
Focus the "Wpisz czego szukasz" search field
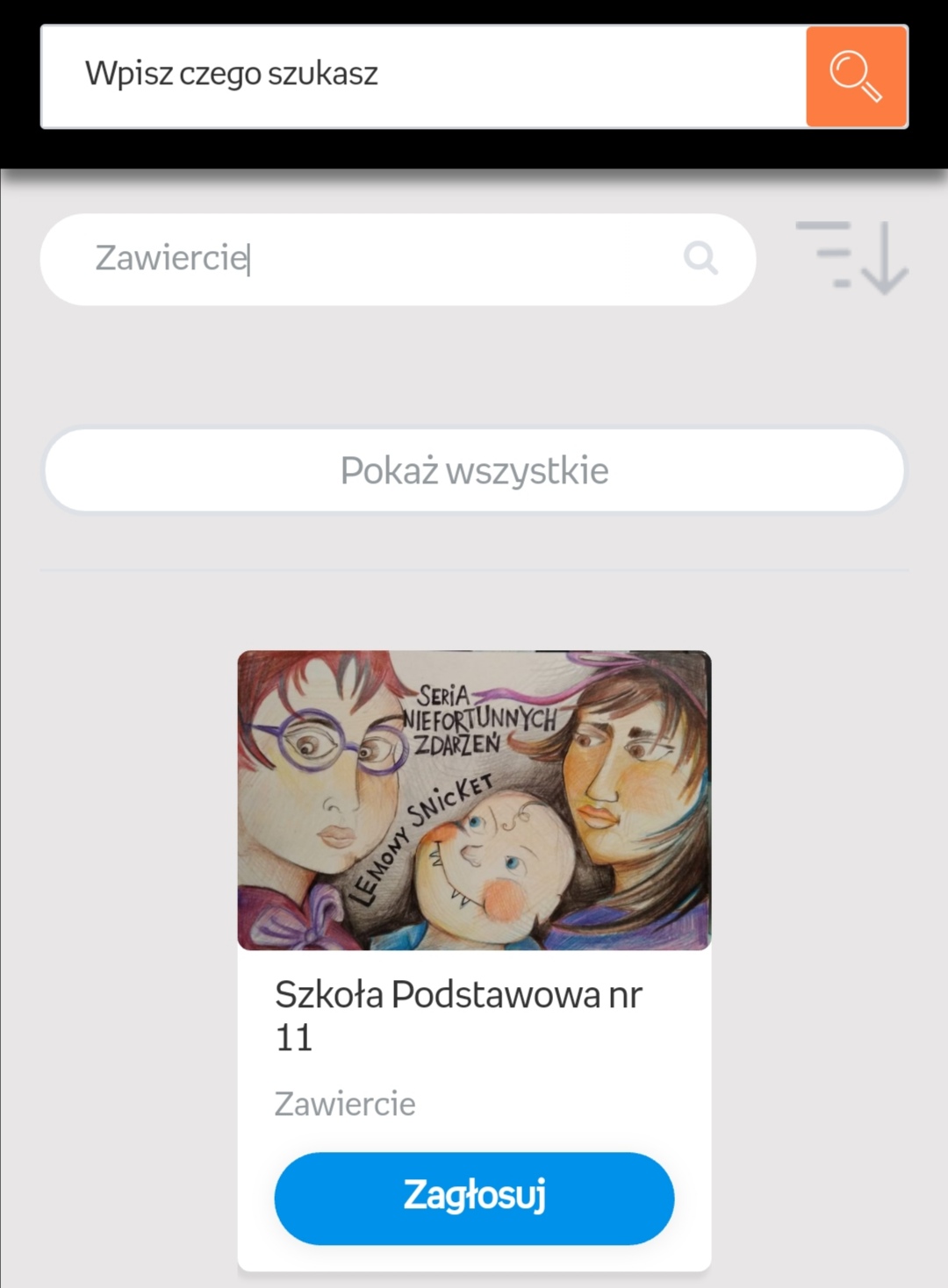423,76
